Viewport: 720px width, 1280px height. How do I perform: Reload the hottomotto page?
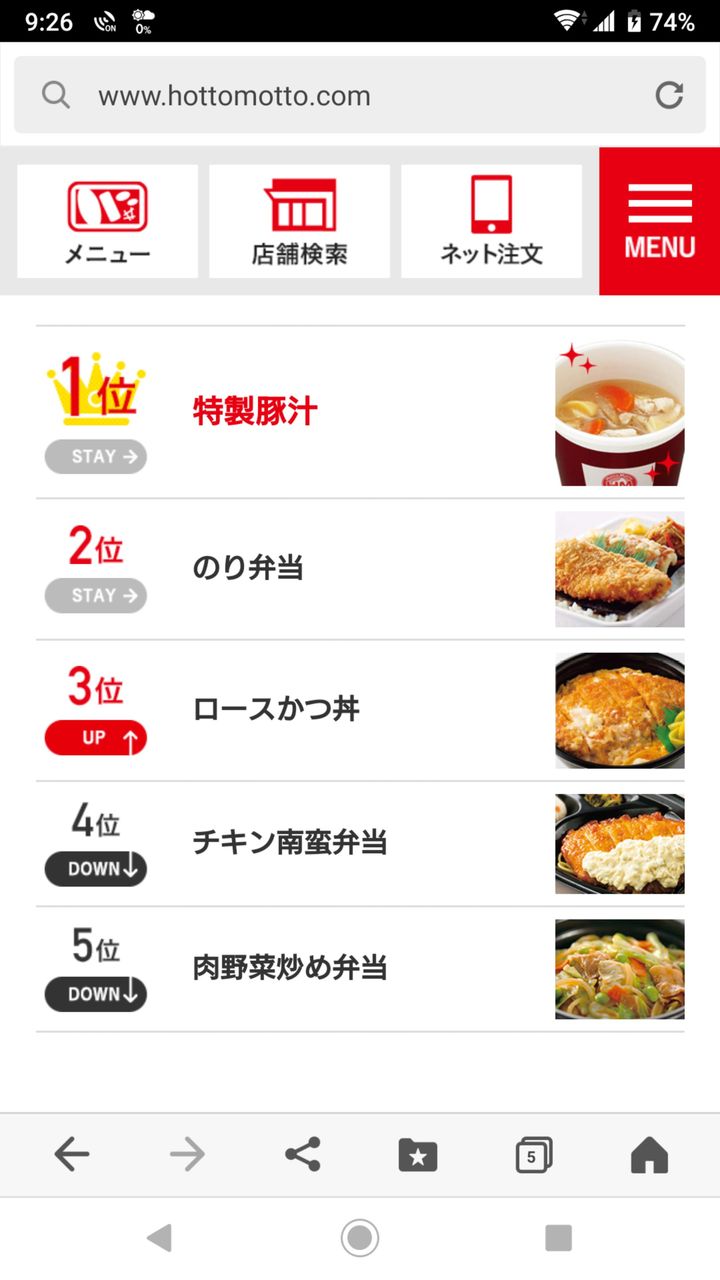coord(669,96)
